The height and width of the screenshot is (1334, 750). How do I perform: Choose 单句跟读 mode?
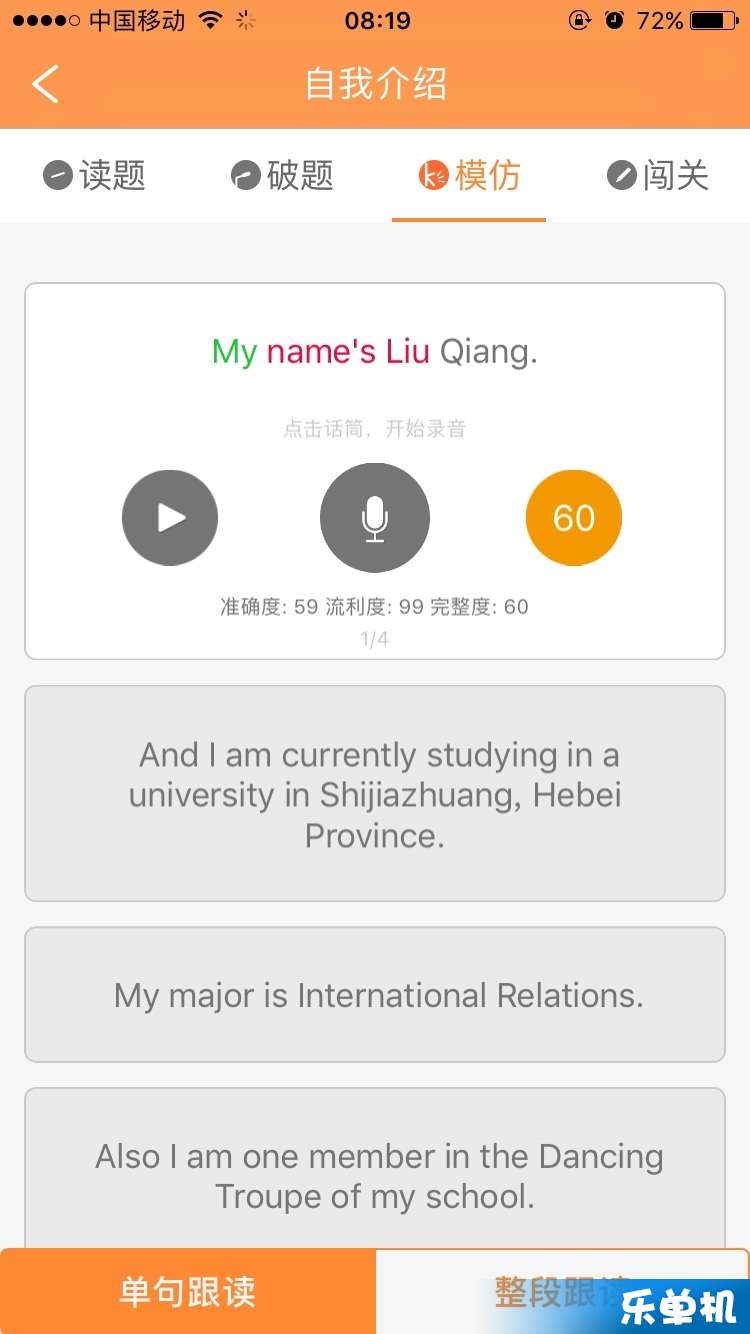[188, 1291]
